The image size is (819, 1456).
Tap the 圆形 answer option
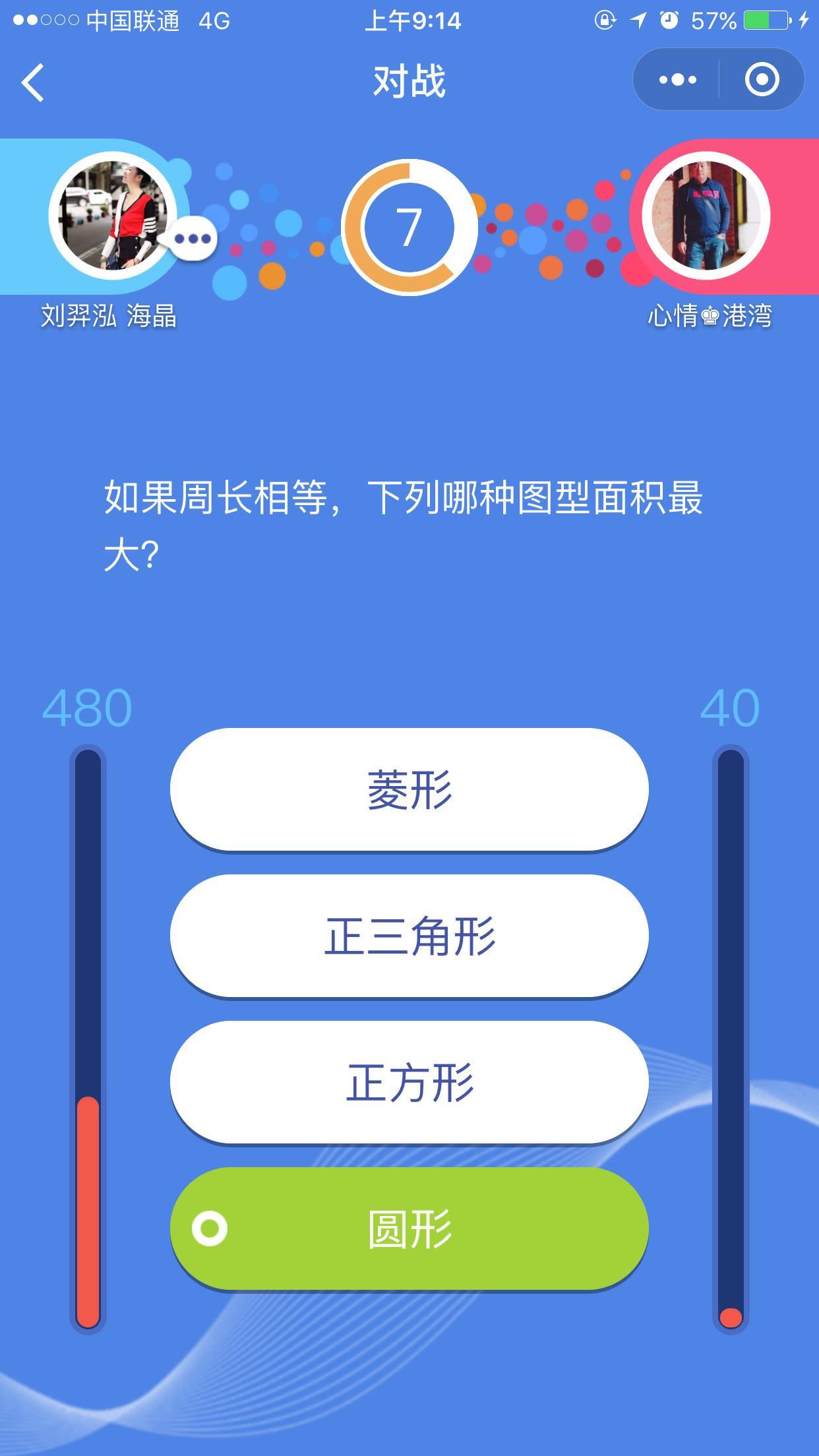(409, 1228)
